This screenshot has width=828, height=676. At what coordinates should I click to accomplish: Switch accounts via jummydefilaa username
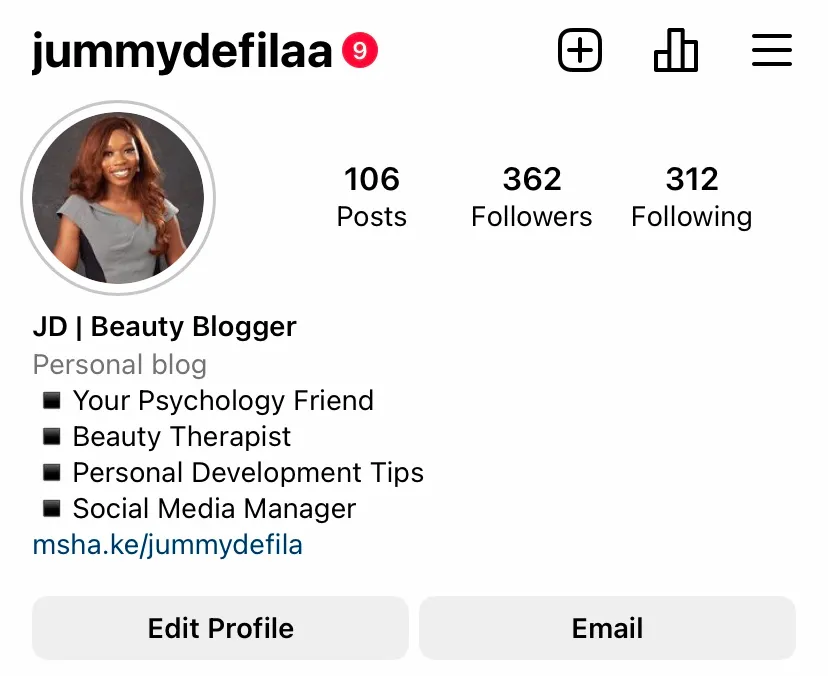click(181, 51)
